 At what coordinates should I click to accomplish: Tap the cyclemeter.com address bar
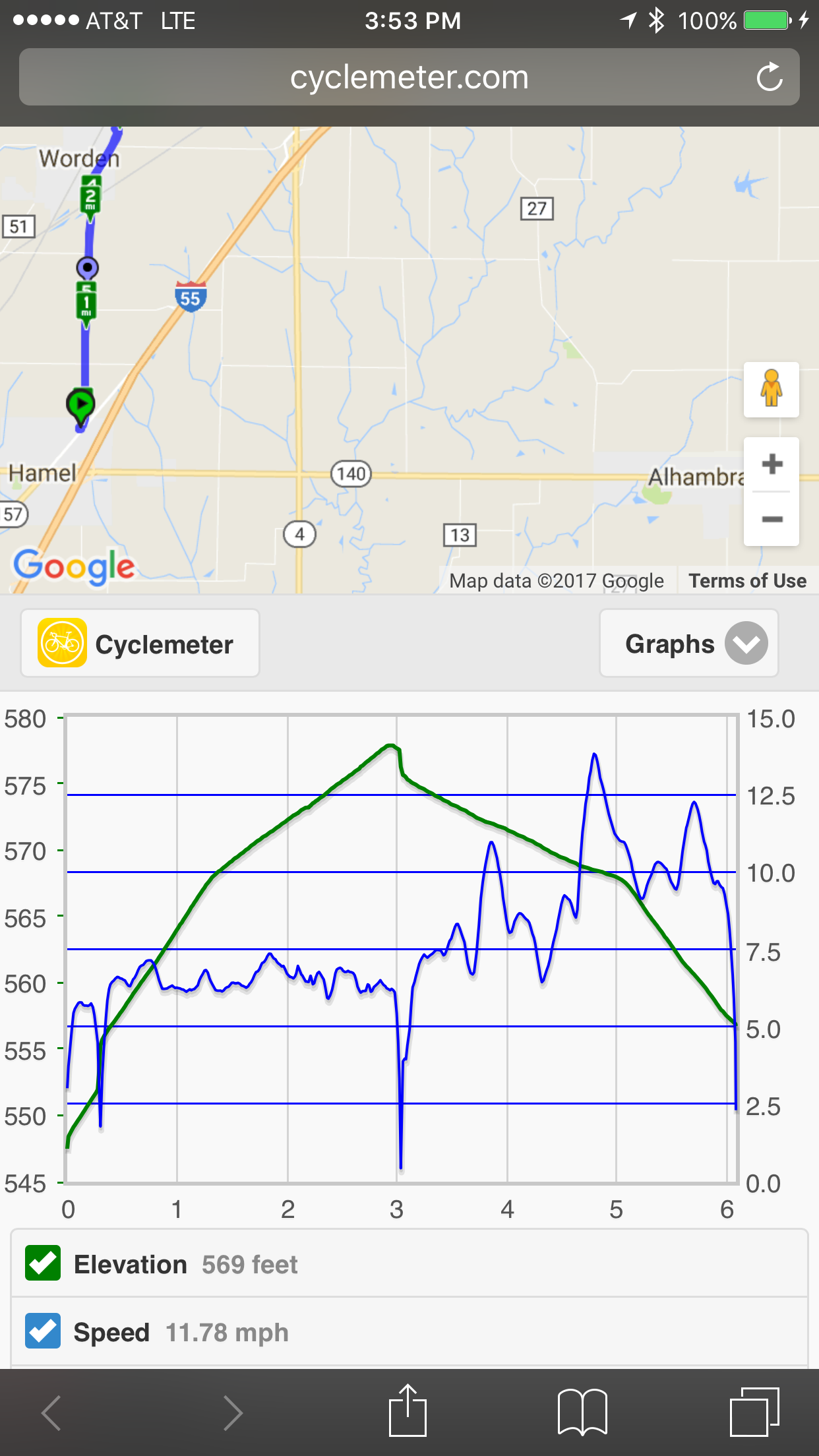pyautogui.click(x=409, y=77)
